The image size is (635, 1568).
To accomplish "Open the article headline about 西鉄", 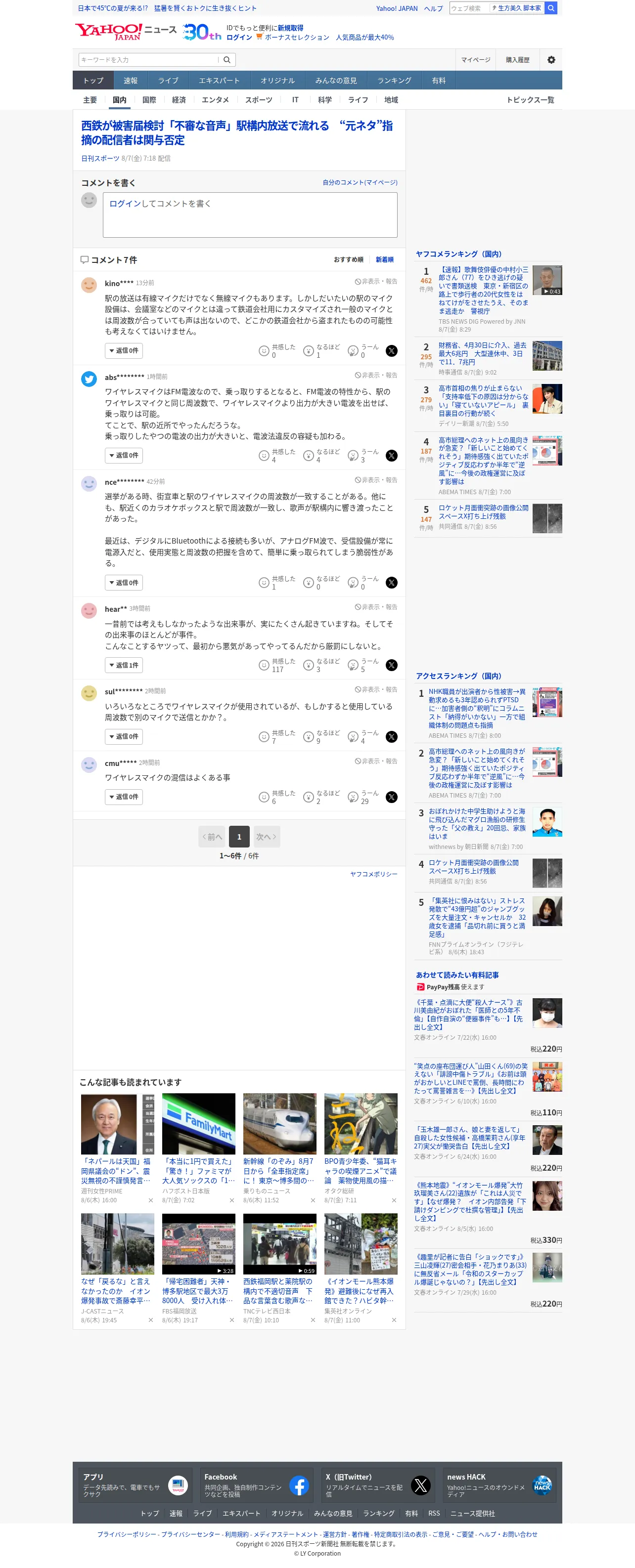I will click(237, 133).
